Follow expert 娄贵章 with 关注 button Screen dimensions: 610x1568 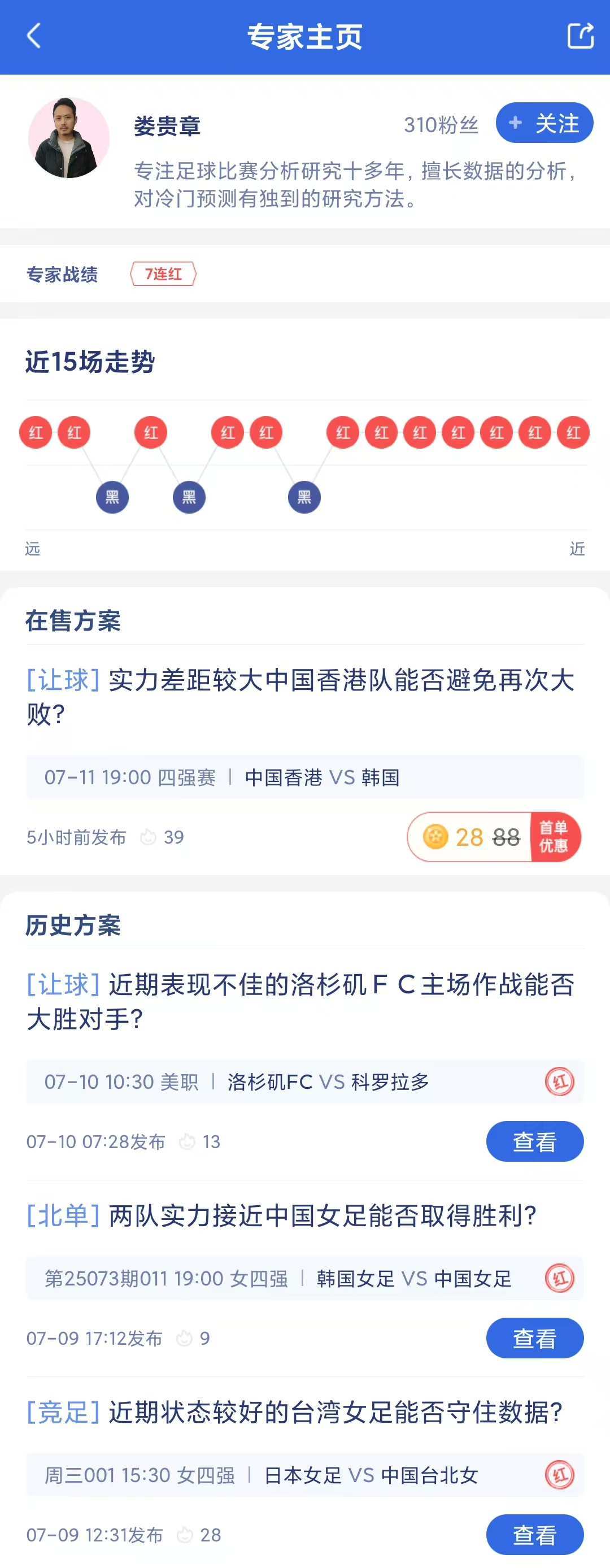click(544, 124)
